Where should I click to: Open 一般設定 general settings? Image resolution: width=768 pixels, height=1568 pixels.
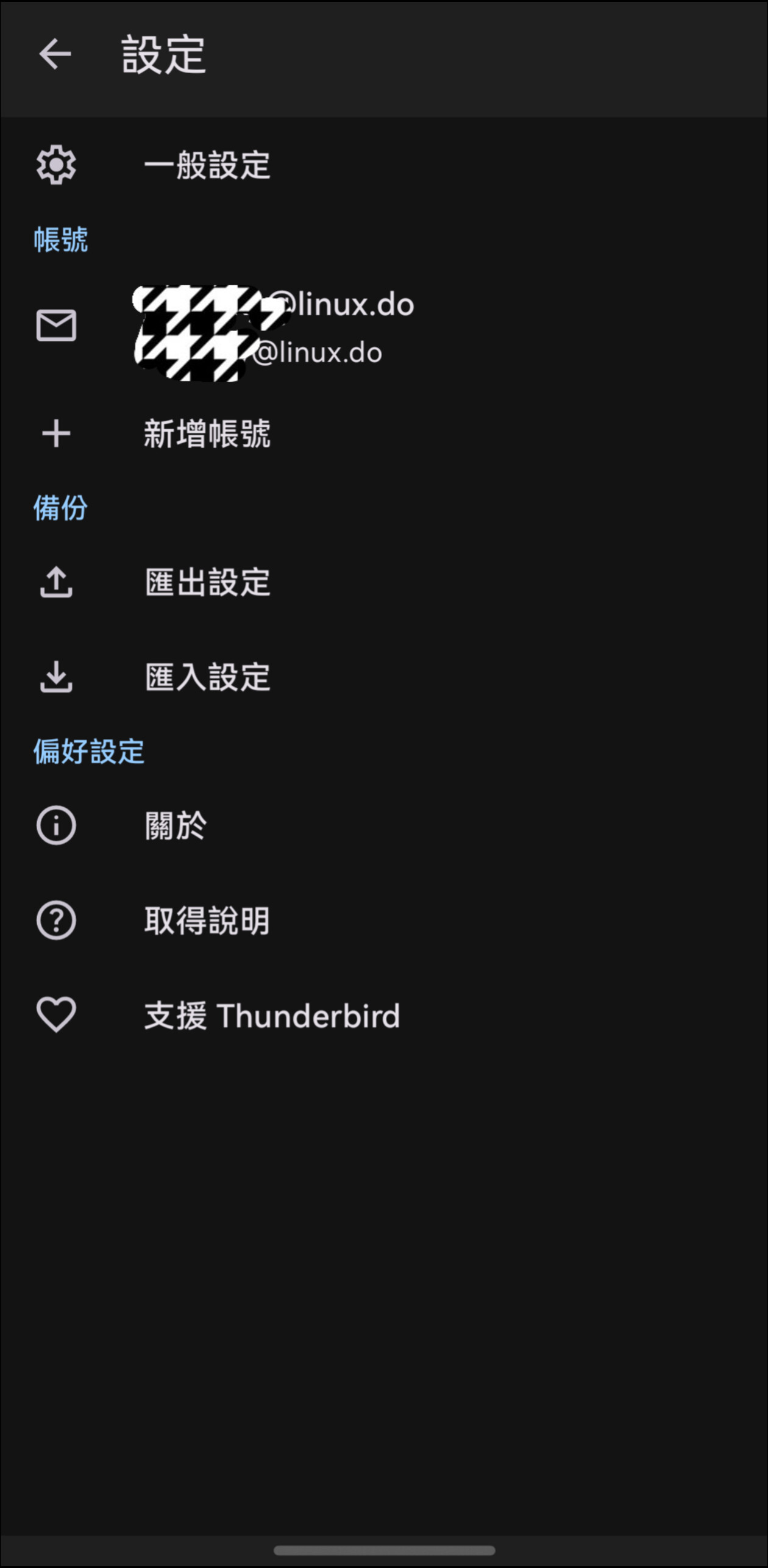(x=384, y=165)
